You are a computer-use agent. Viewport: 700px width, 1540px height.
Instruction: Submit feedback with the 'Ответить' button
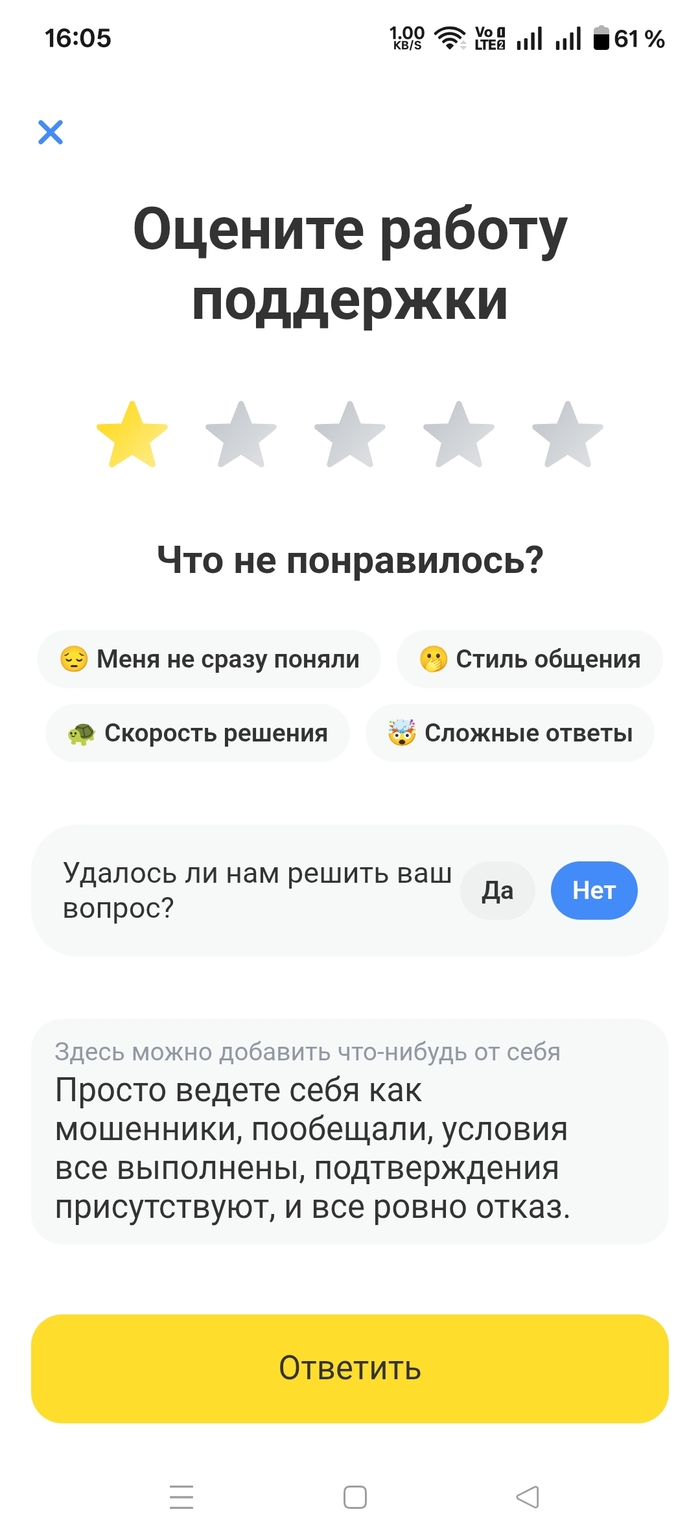[x=349, y=1368]
